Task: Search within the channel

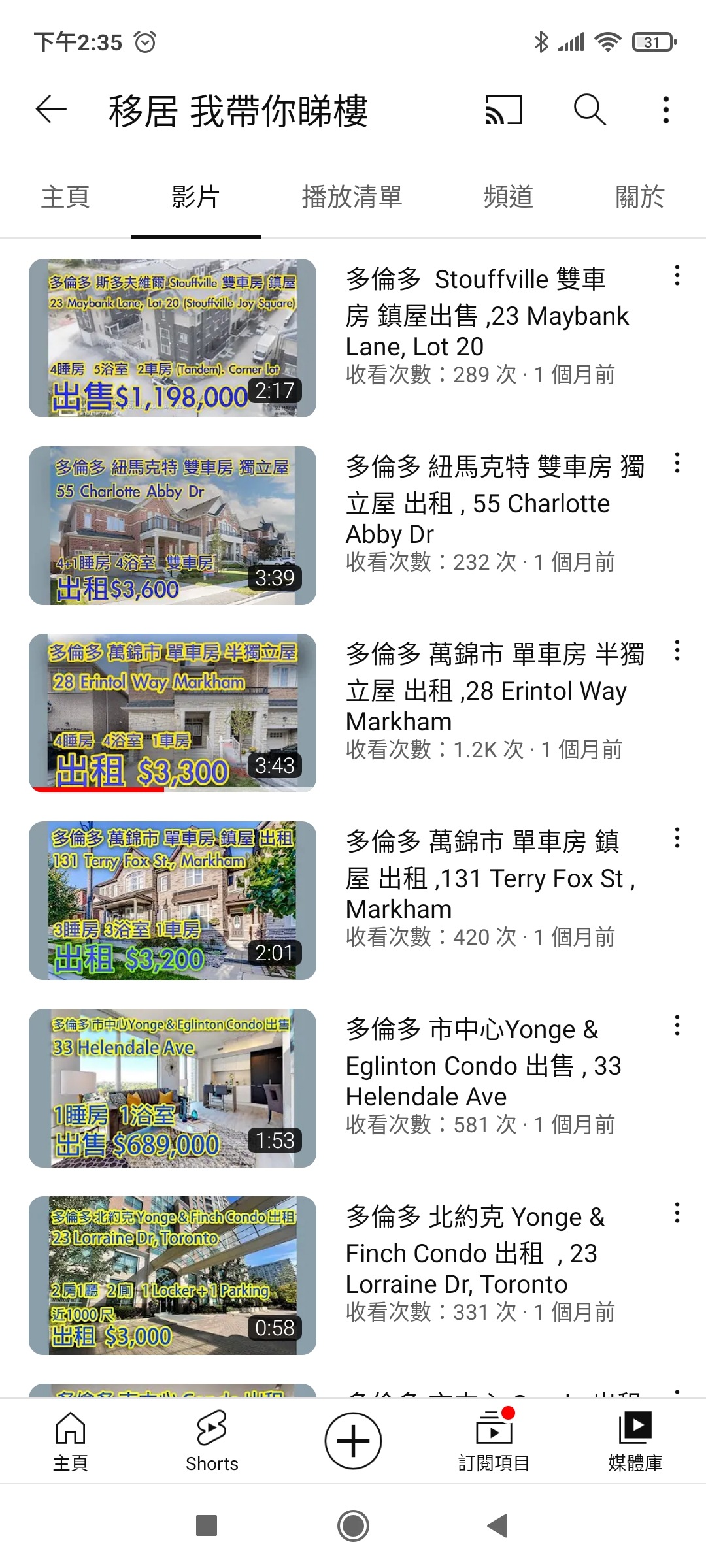Action: click(x=590, y=109)
